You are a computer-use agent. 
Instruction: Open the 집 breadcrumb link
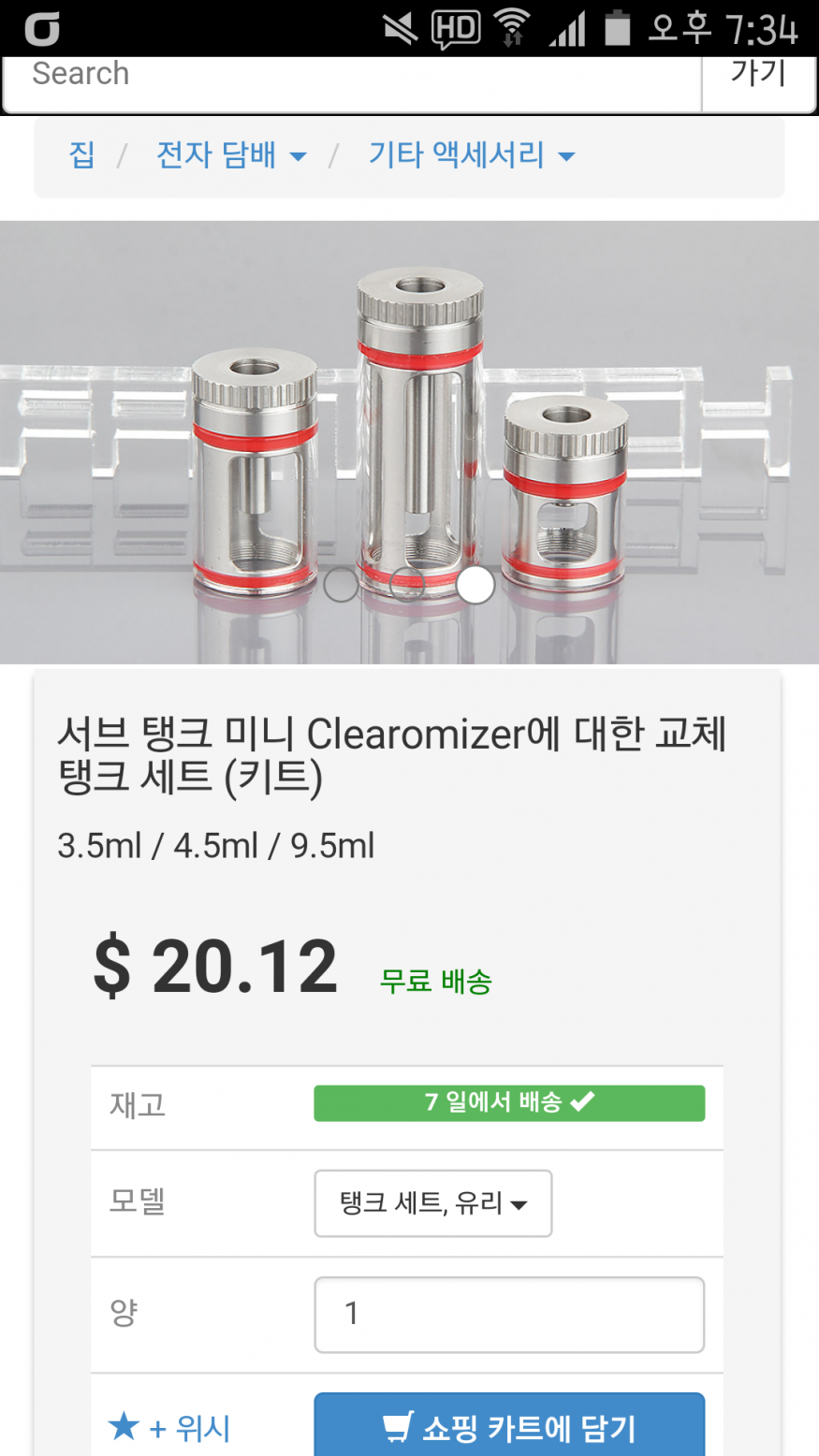point(81,154)
